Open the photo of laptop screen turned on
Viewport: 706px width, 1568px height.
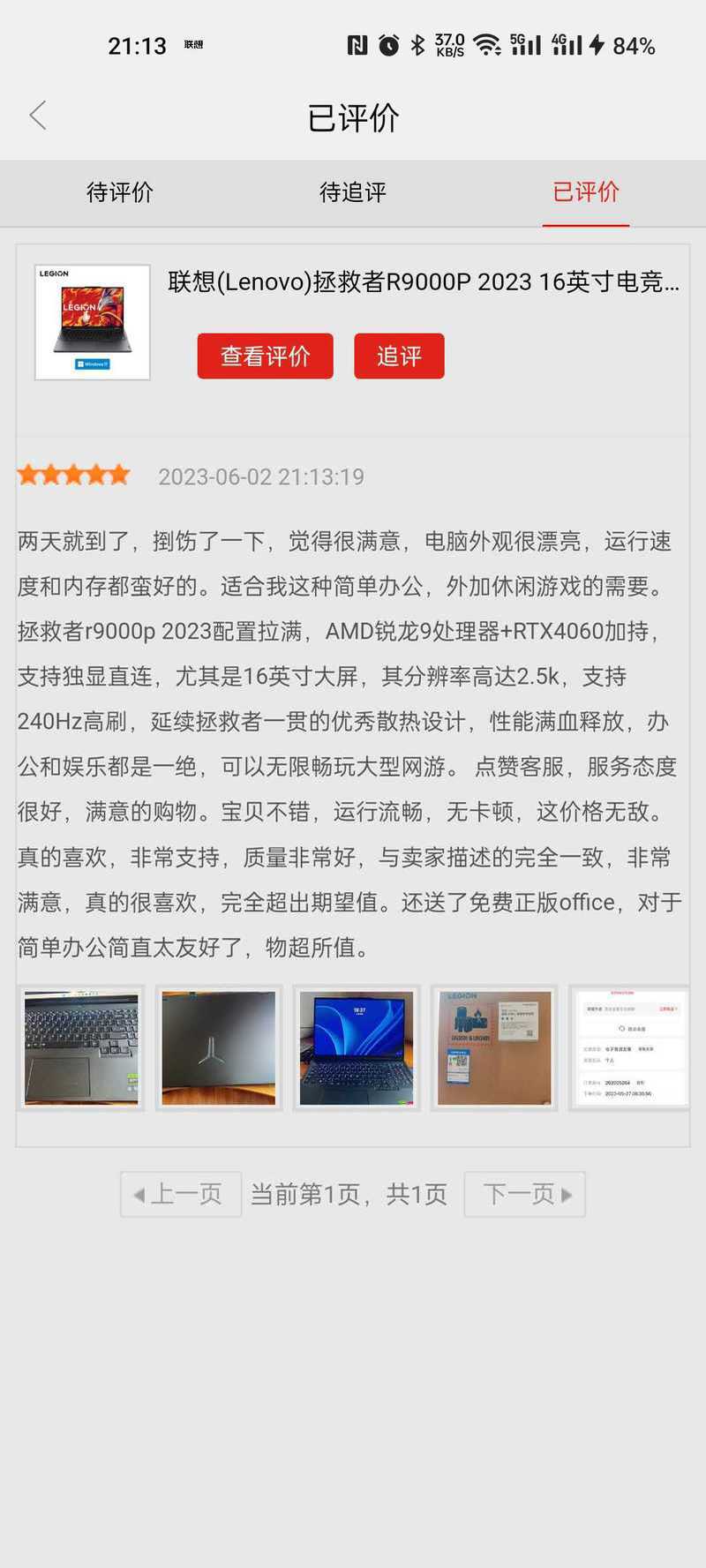coord(357,1047)
